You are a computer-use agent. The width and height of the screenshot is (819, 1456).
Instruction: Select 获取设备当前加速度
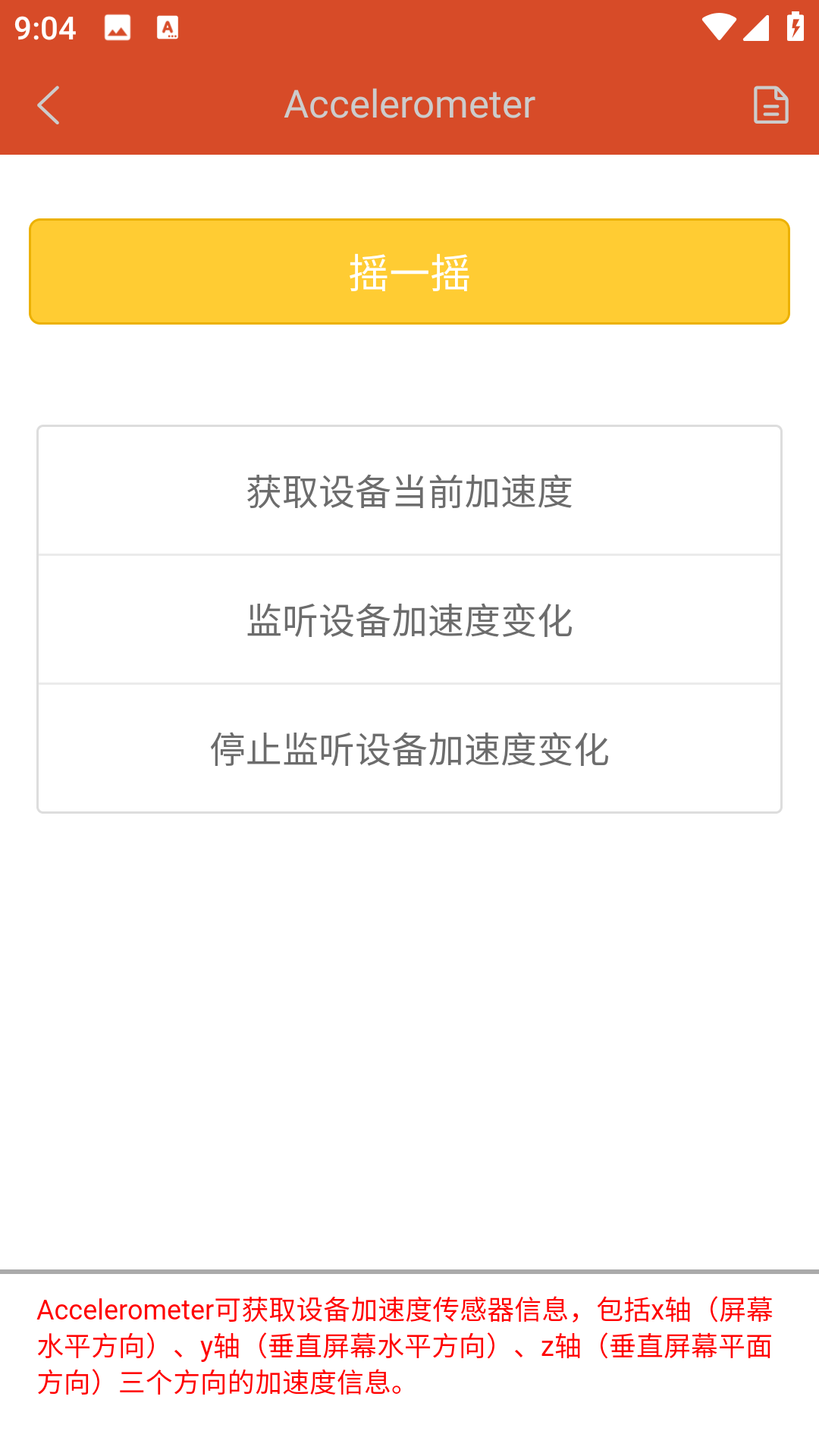tap(409, 491)
